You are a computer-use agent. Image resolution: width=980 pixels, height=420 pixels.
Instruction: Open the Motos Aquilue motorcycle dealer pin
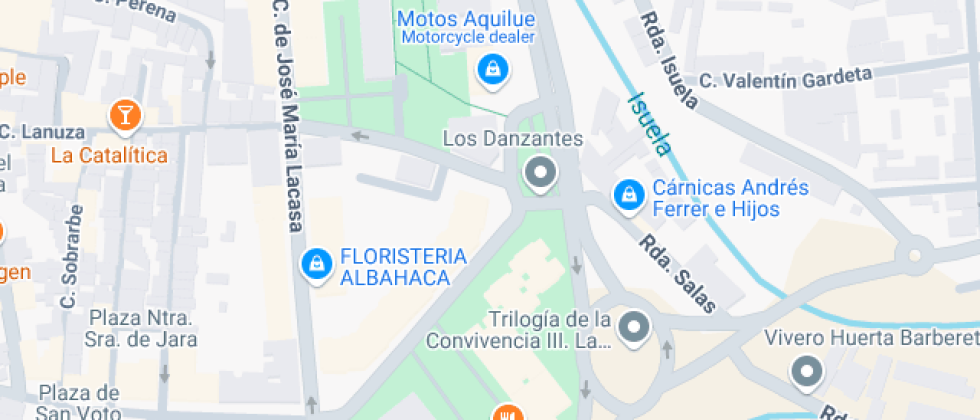click(x=492, y=70)
